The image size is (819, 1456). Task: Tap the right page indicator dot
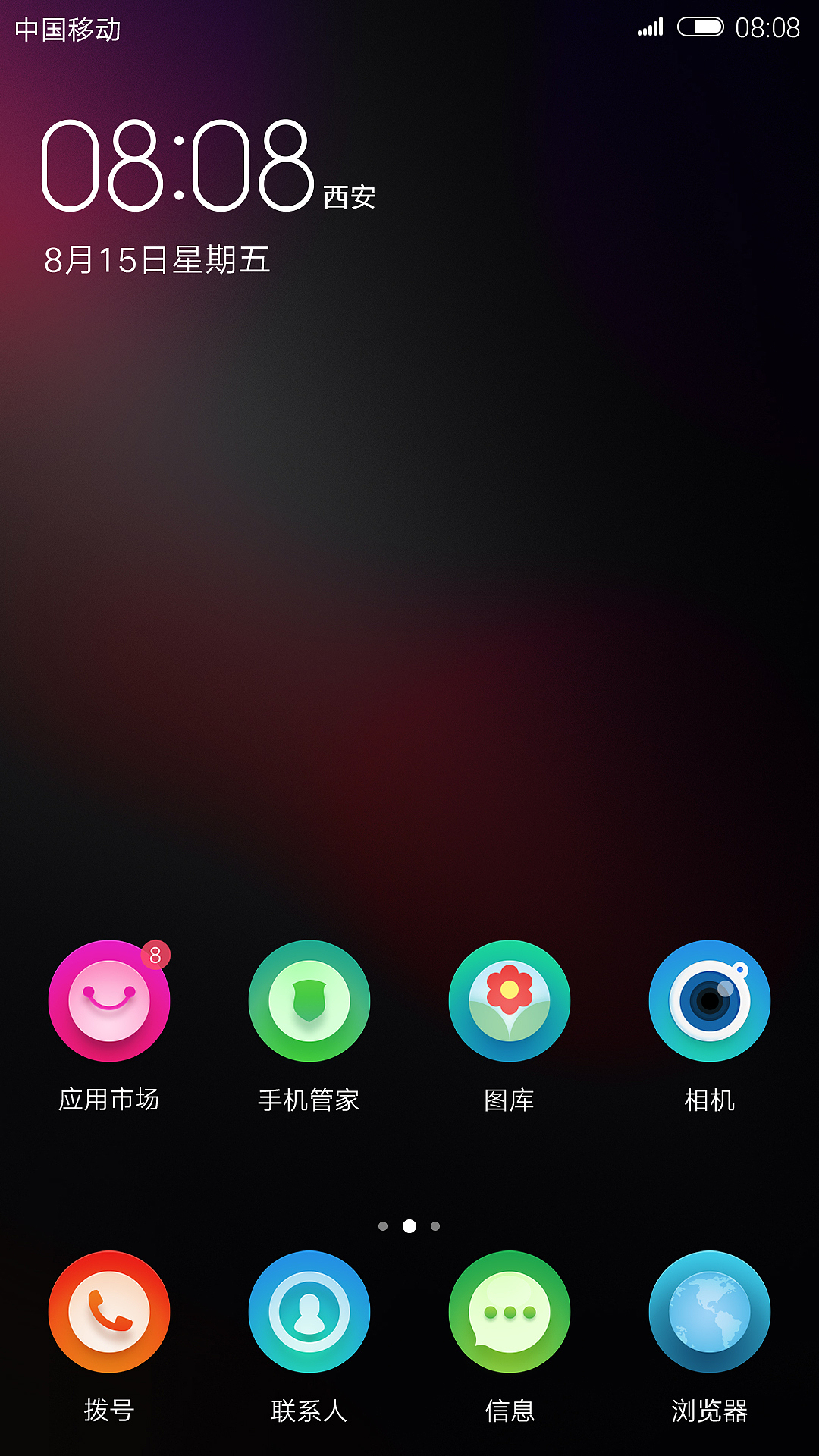434,1225
